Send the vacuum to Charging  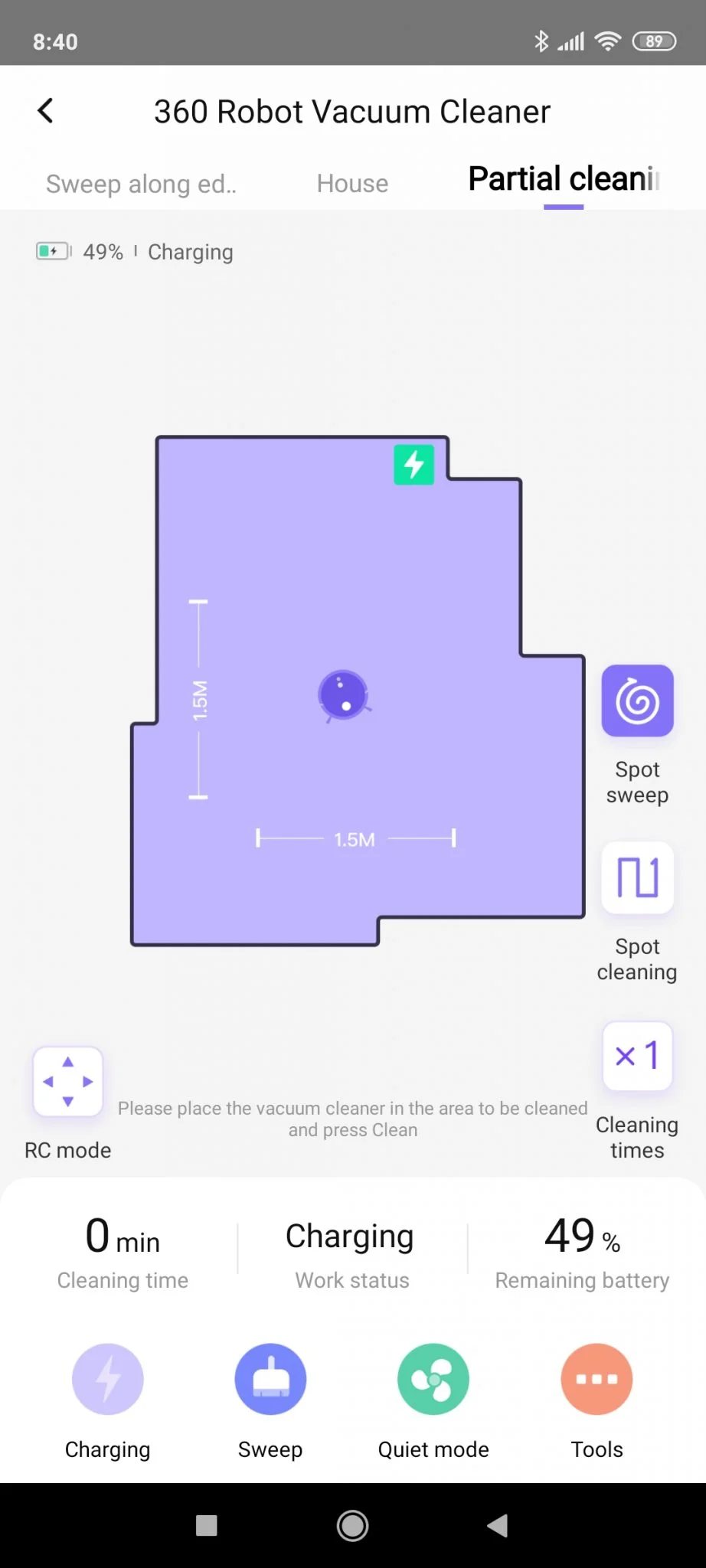point(108,1379)
